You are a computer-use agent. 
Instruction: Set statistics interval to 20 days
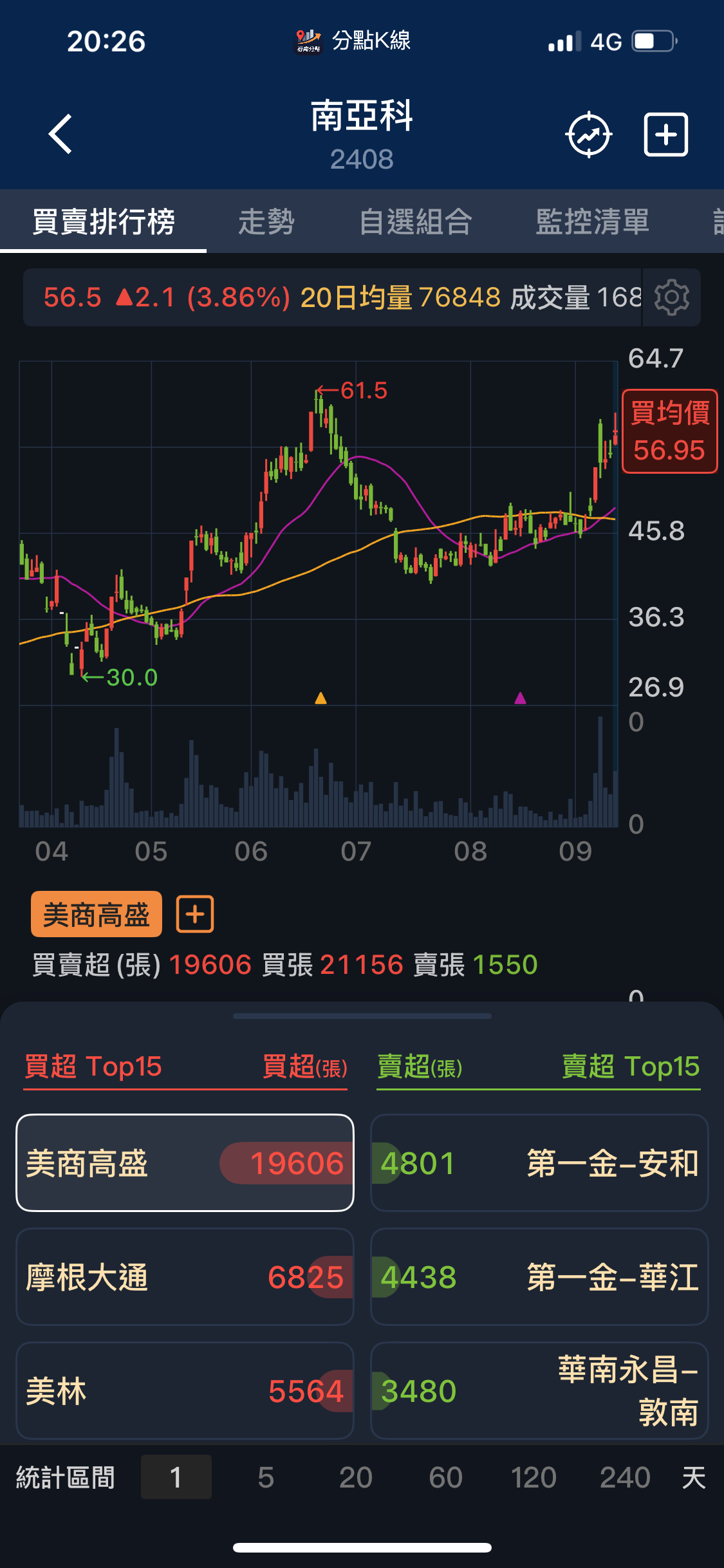point(355,1477)
